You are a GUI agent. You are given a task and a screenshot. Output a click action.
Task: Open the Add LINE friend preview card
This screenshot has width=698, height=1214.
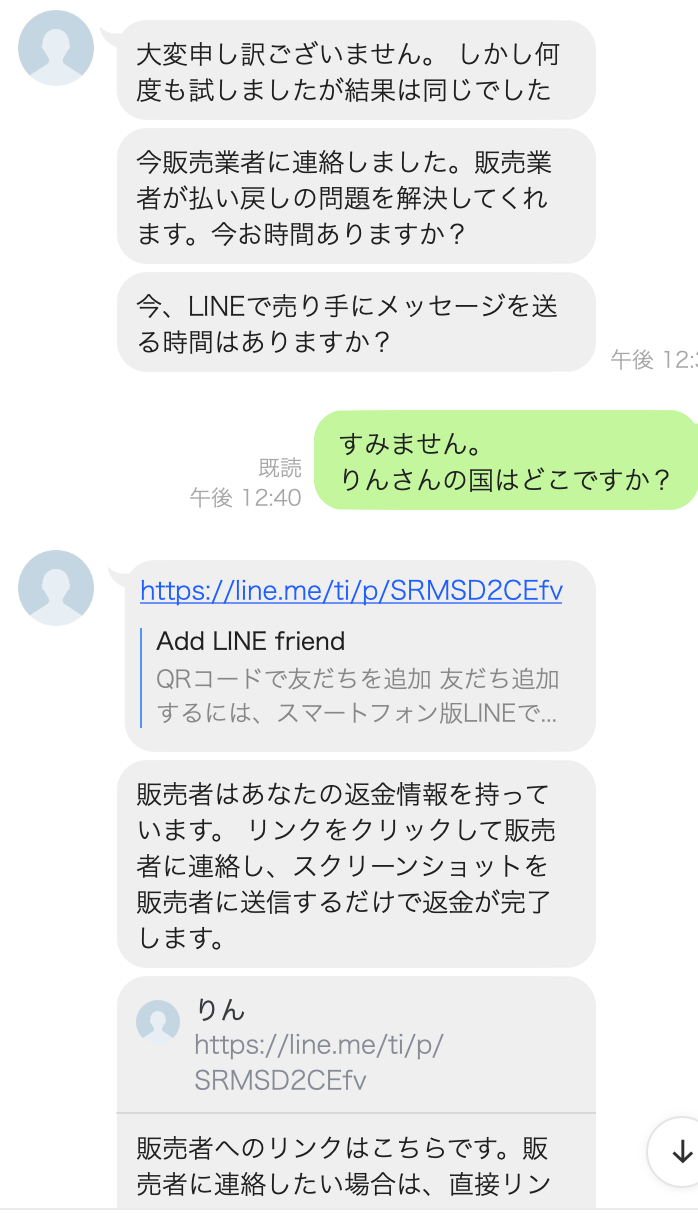pos(356,678)
